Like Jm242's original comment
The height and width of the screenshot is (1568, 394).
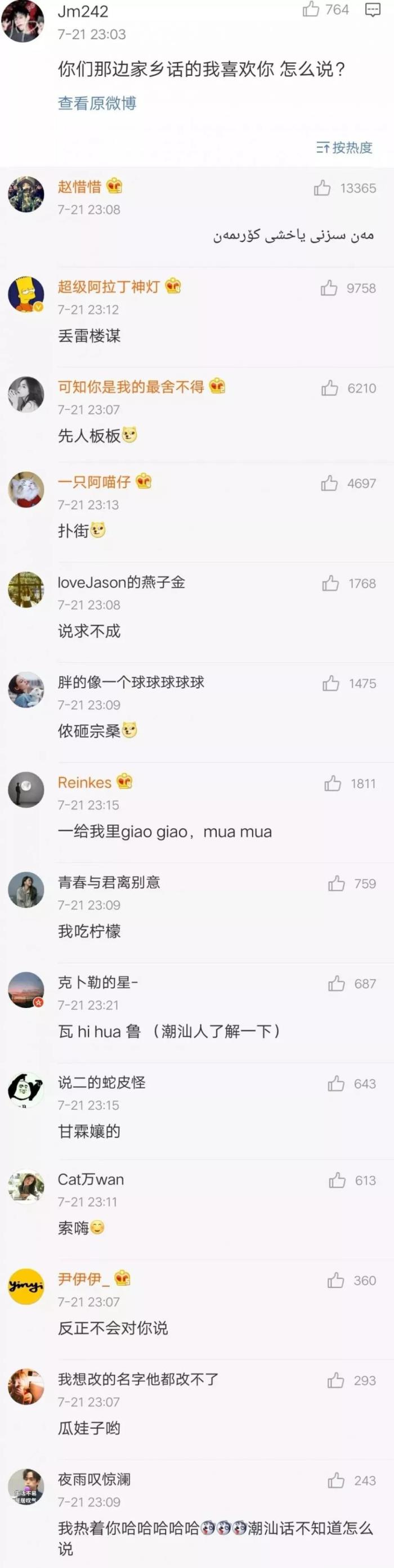click(x=311, y=9)
